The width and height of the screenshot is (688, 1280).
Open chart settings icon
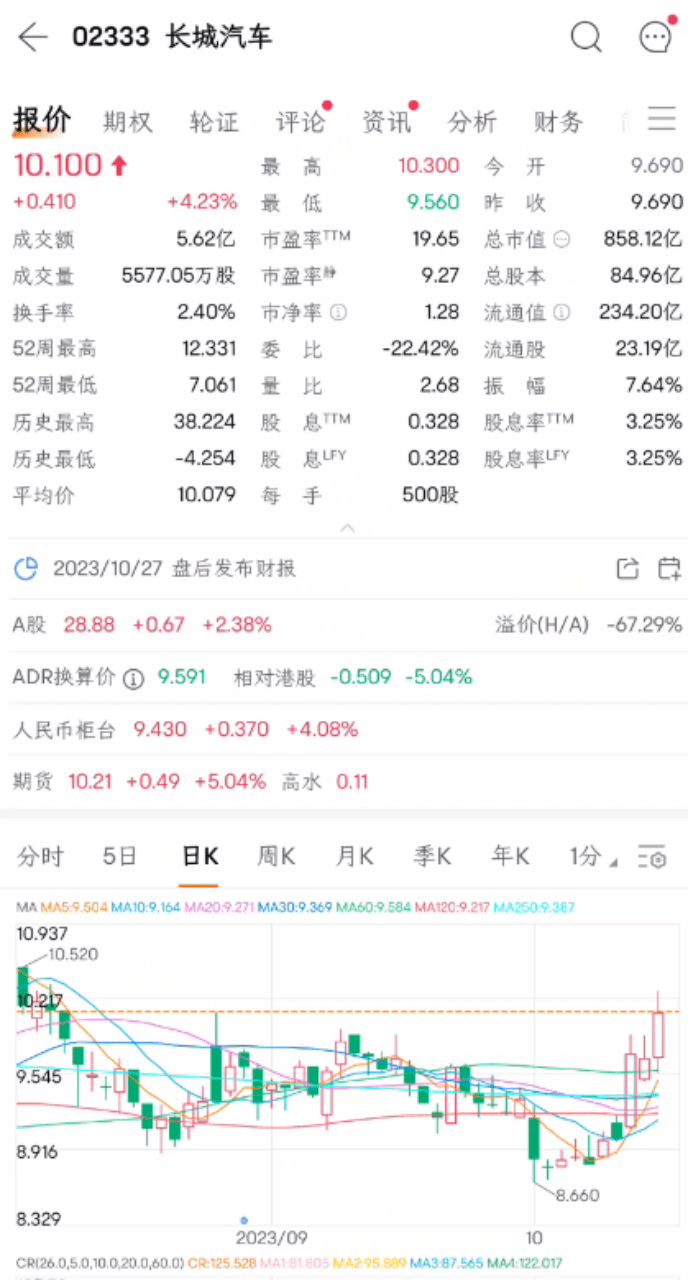(x=652, y=857)
